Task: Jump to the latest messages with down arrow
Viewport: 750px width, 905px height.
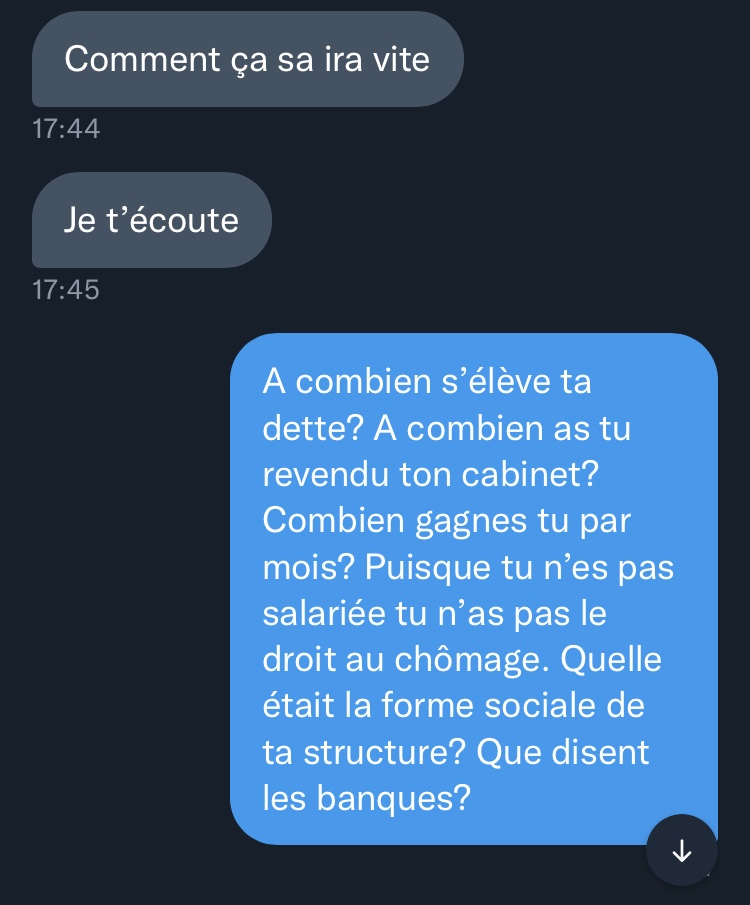Action: (x=682, y=850)
